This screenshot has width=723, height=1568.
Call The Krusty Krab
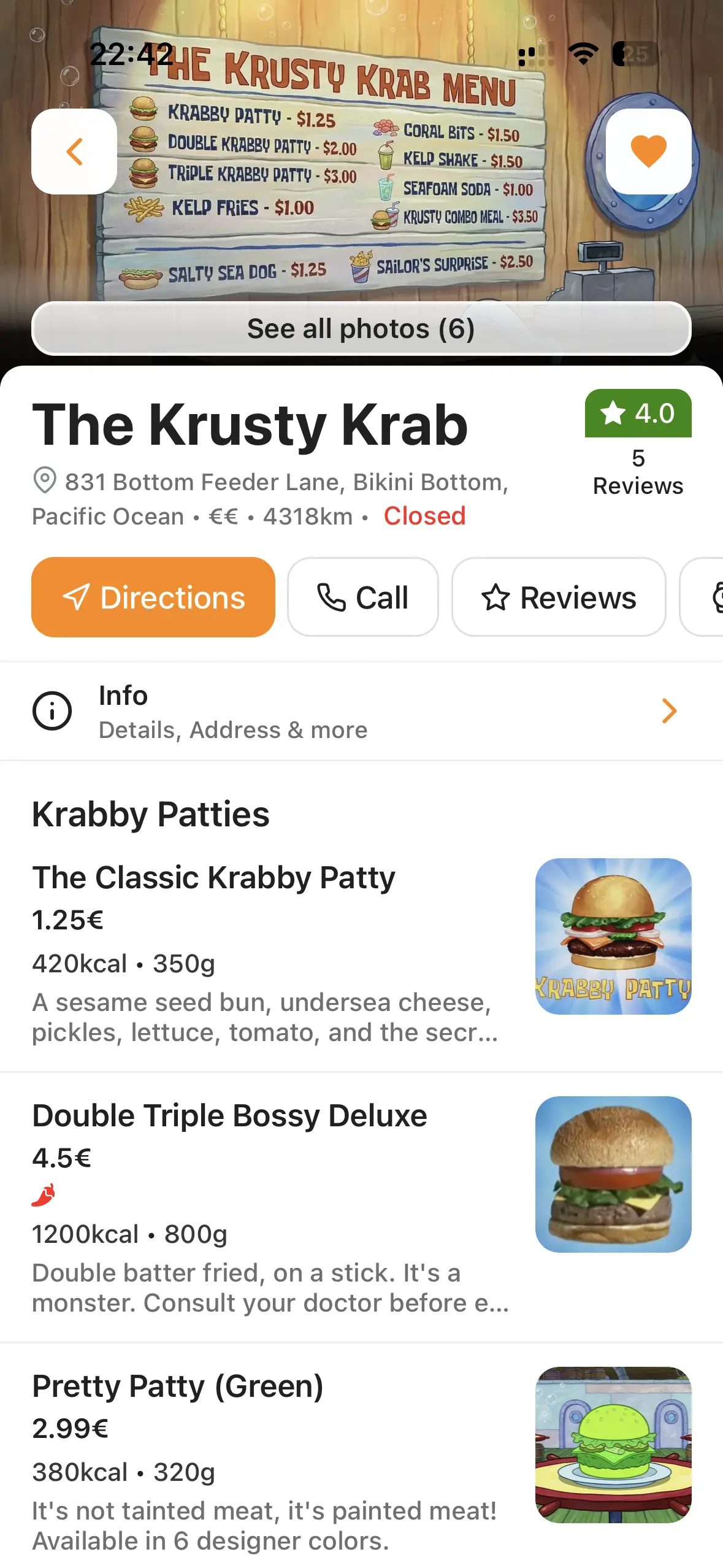(362, 596)
